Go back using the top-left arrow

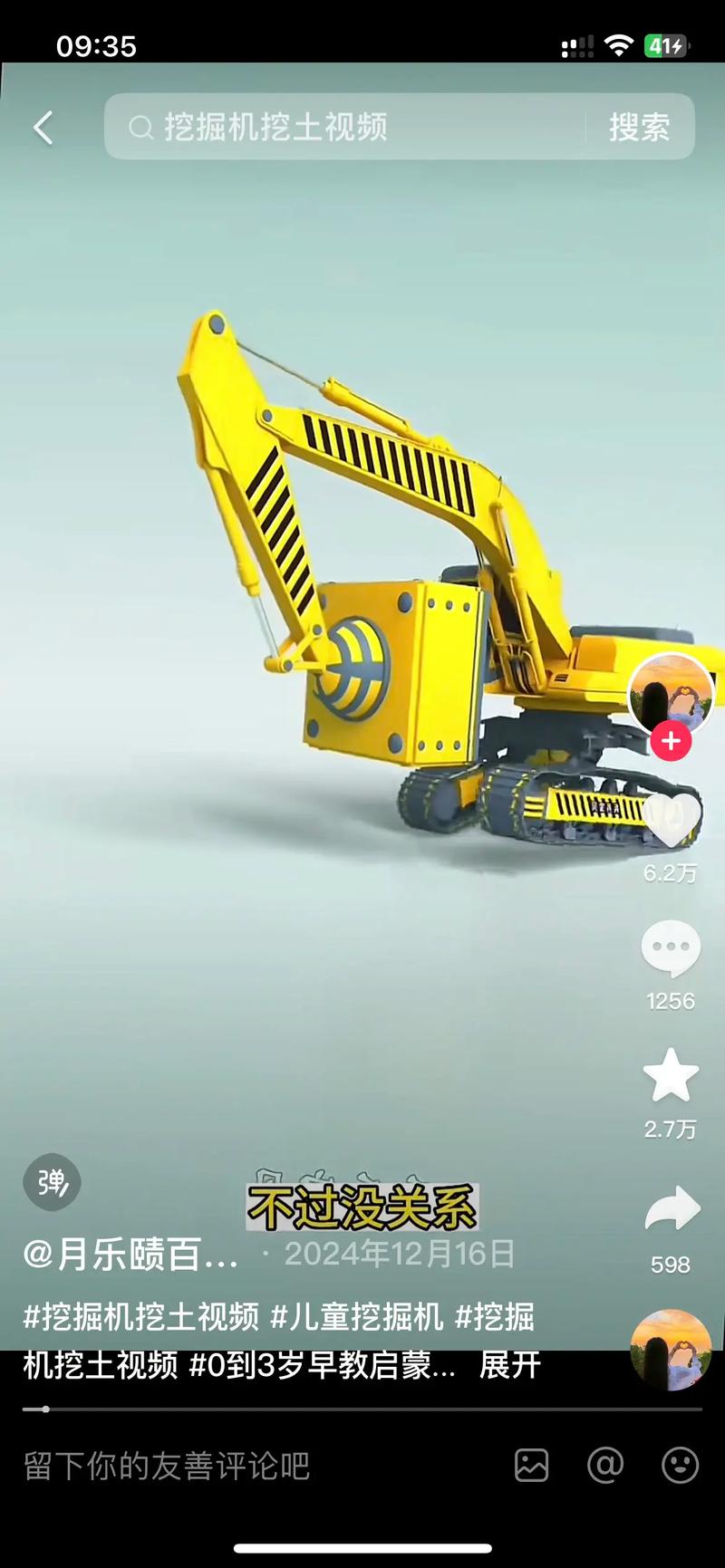coord(43,128)
